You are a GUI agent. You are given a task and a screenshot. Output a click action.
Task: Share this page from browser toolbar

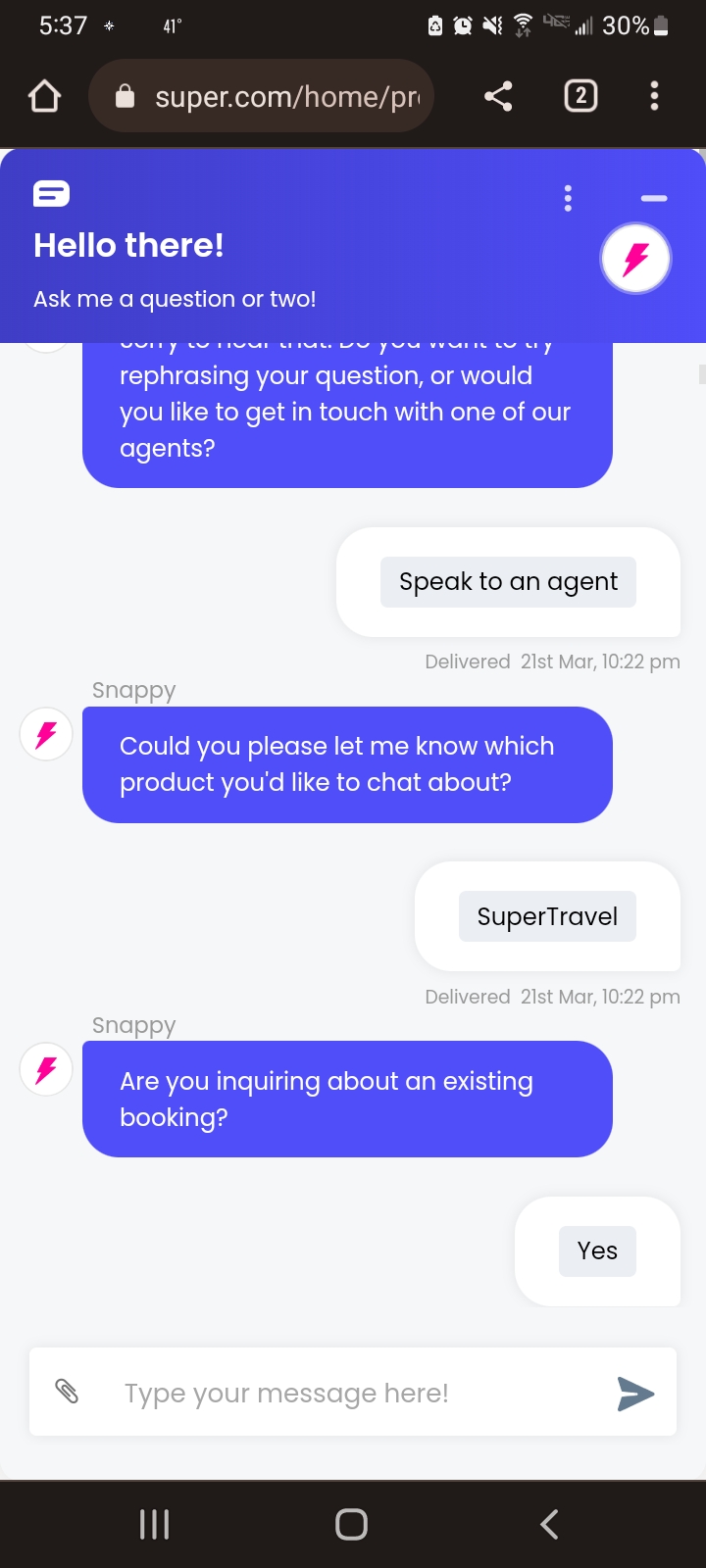[498, 96]
